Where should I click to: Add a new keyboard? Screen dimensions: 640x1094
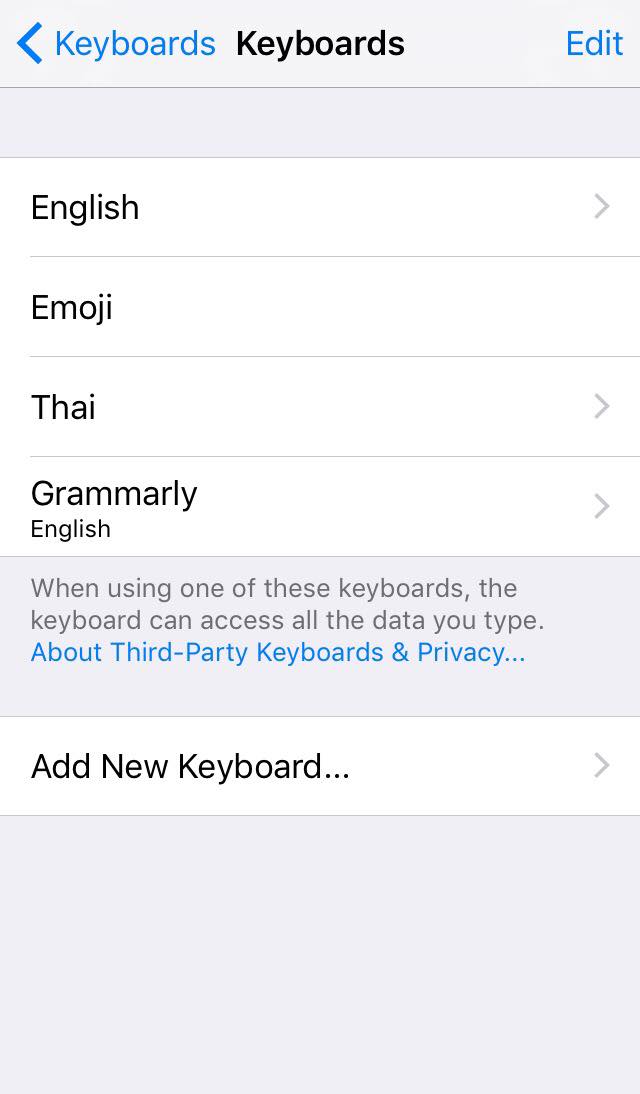[x=320, y=766]
